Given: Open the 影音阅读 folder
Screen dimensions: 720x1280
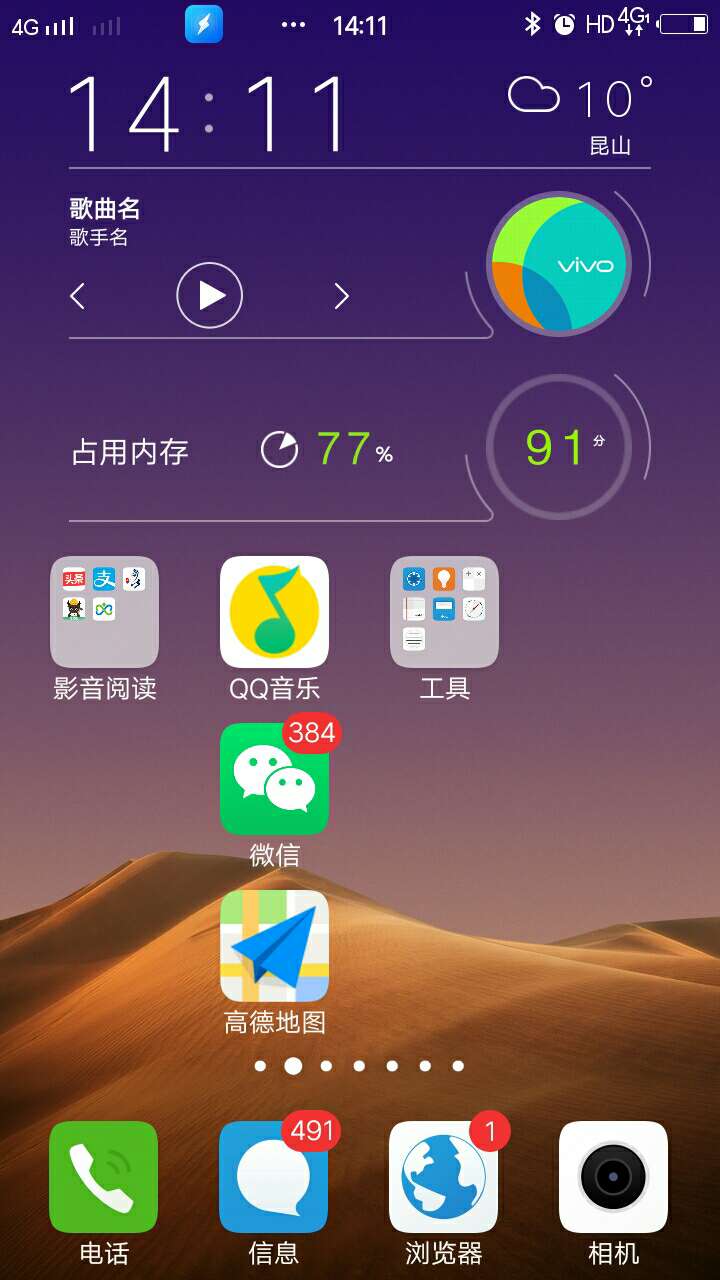Looking at the screenshot, I should (x=104, y=612).
